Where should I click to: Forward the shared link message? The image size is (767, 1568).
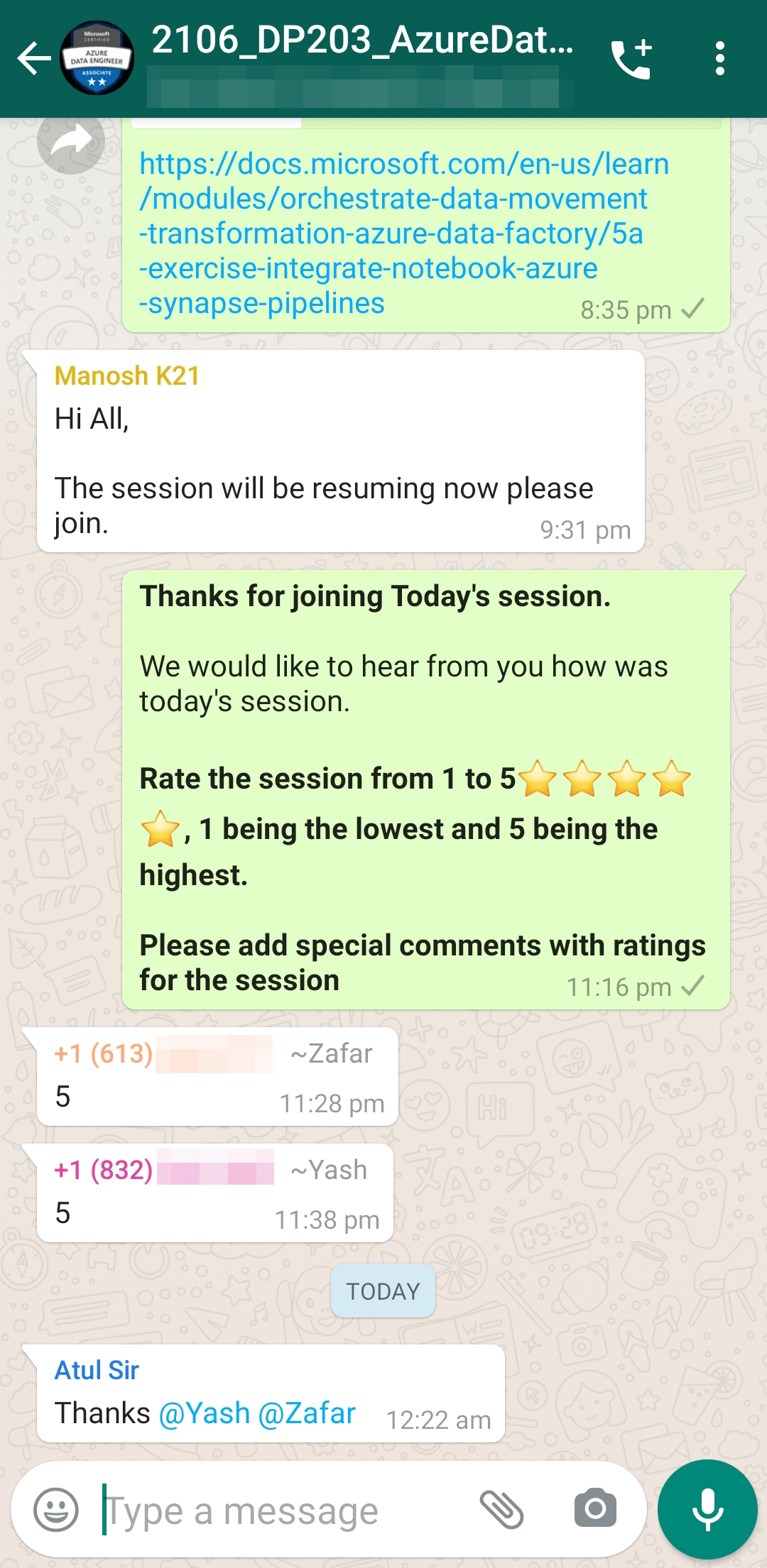coord(71,141)
